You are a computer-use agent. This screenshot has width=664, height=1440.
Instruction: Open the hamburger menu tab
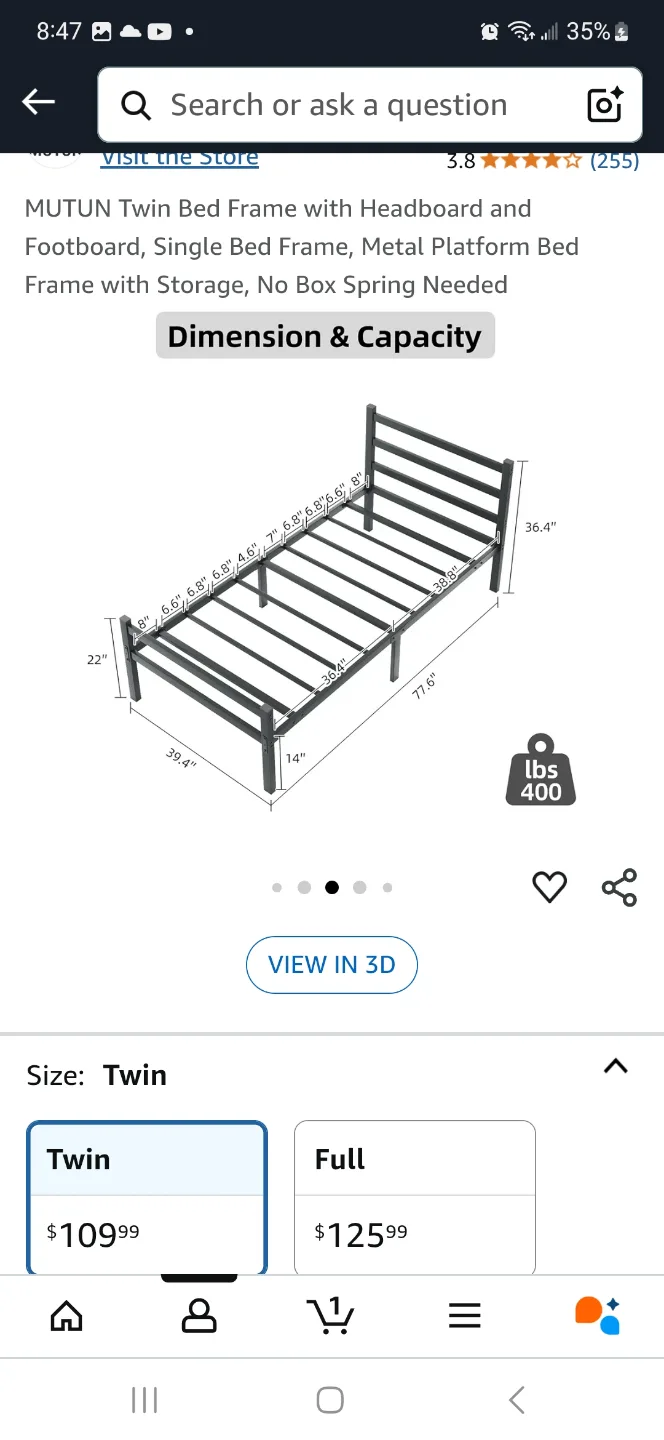pos(465,1316)
